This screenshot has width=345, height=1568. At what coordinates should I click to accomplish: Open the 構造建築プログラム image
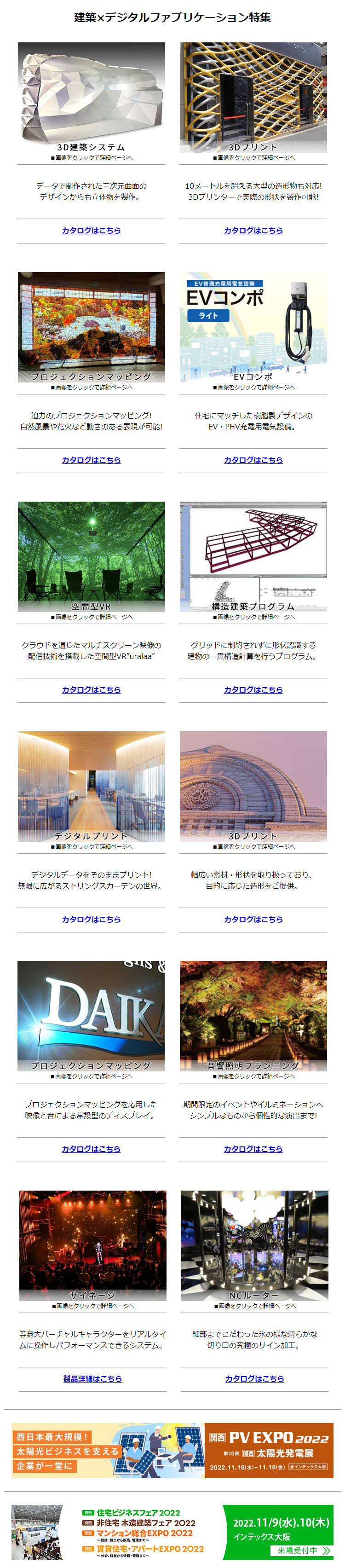[x=253, y=556]
